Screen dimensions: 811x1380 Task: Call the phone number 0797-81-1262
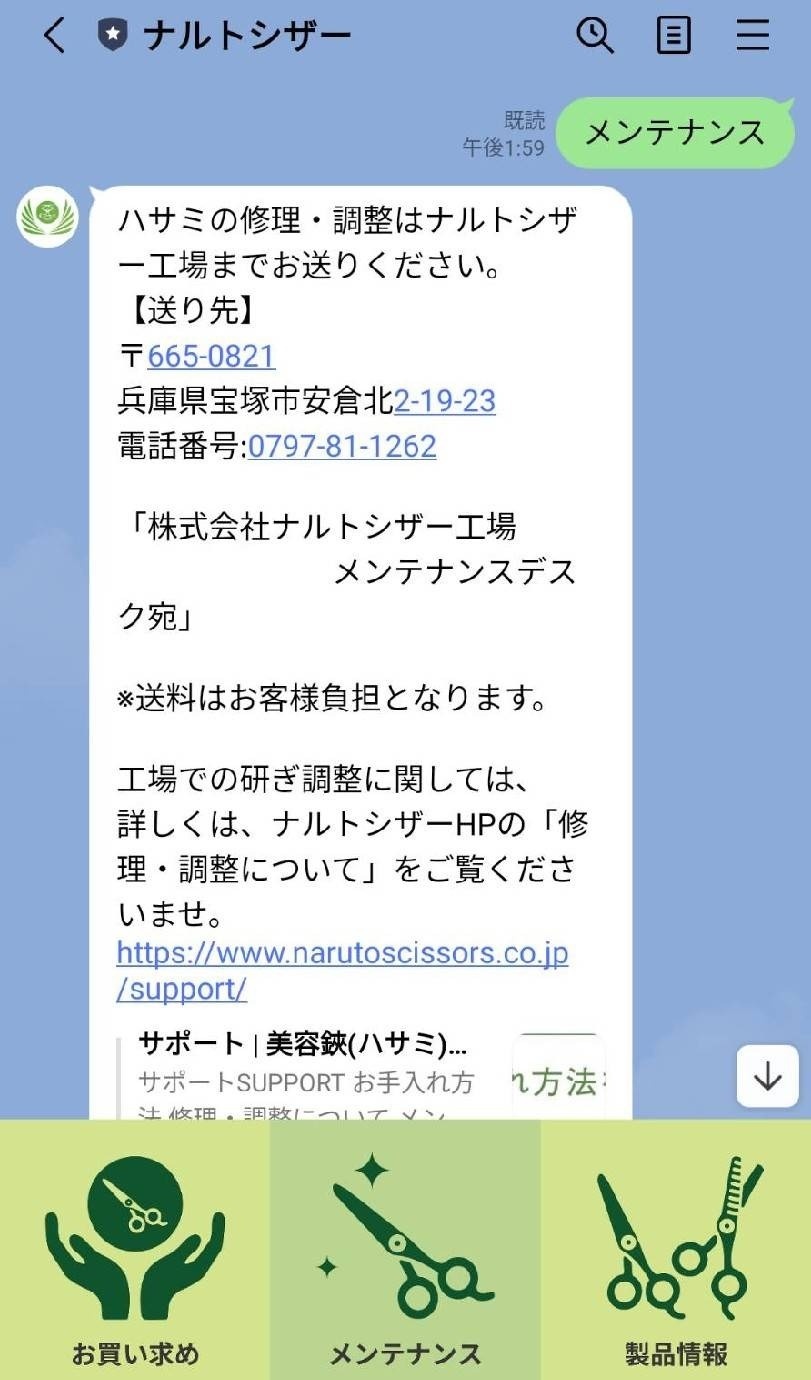click(x=342, y=446)
